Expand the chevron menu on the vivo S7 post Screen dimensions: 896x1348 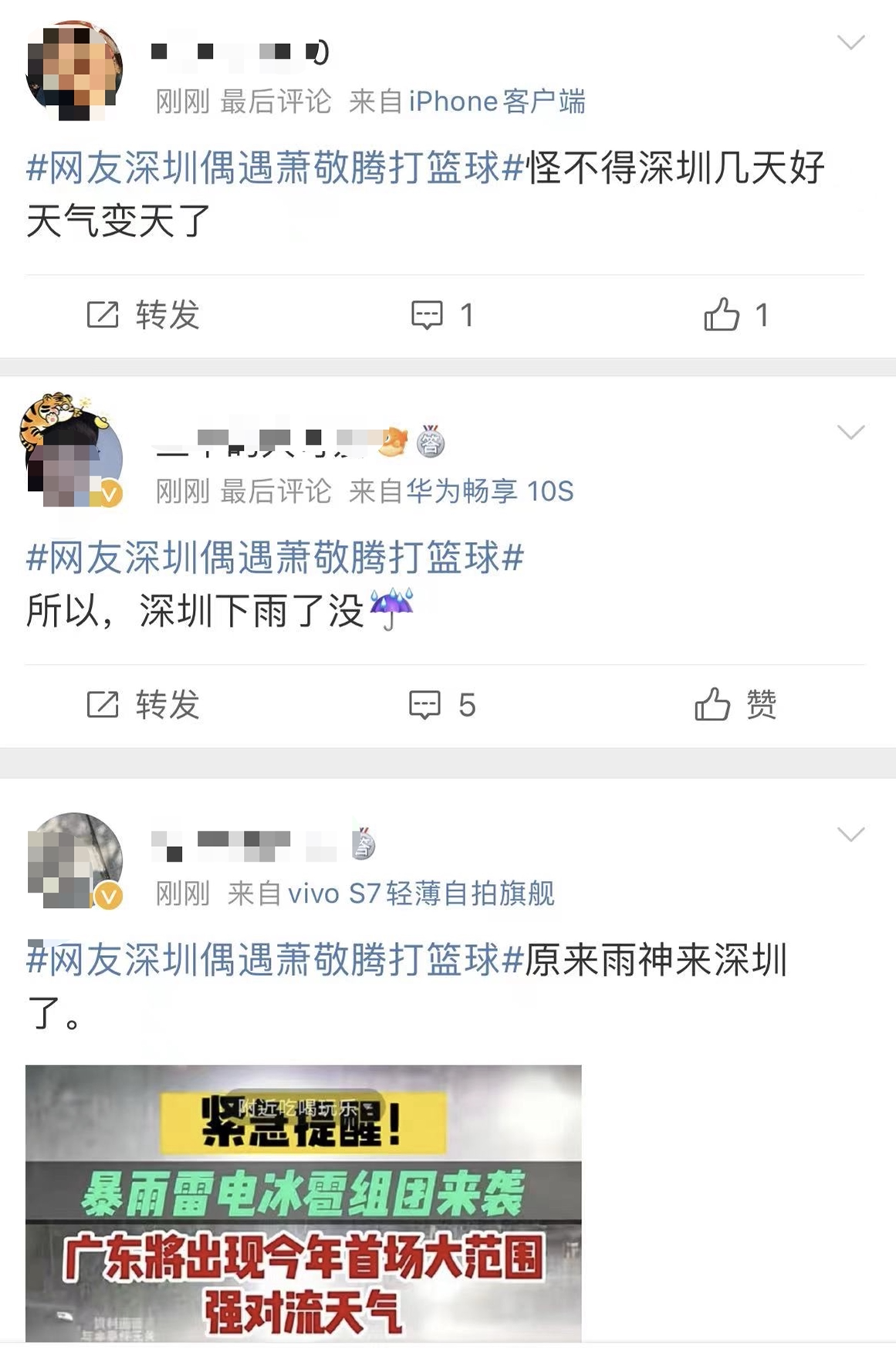coord(850,835)
